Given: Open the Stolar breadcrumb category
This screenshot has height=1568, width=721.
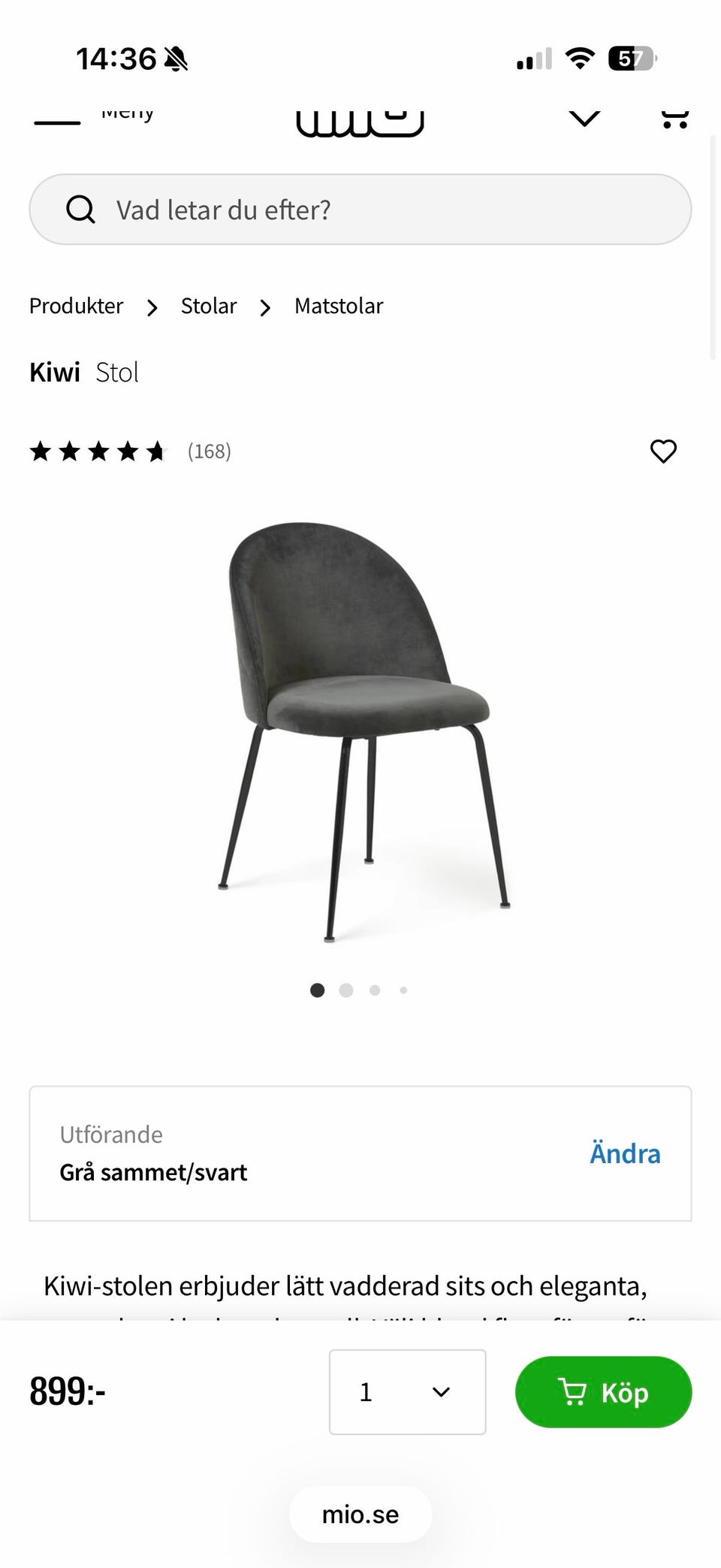Looking at the screenshot, I should [208, 306].
